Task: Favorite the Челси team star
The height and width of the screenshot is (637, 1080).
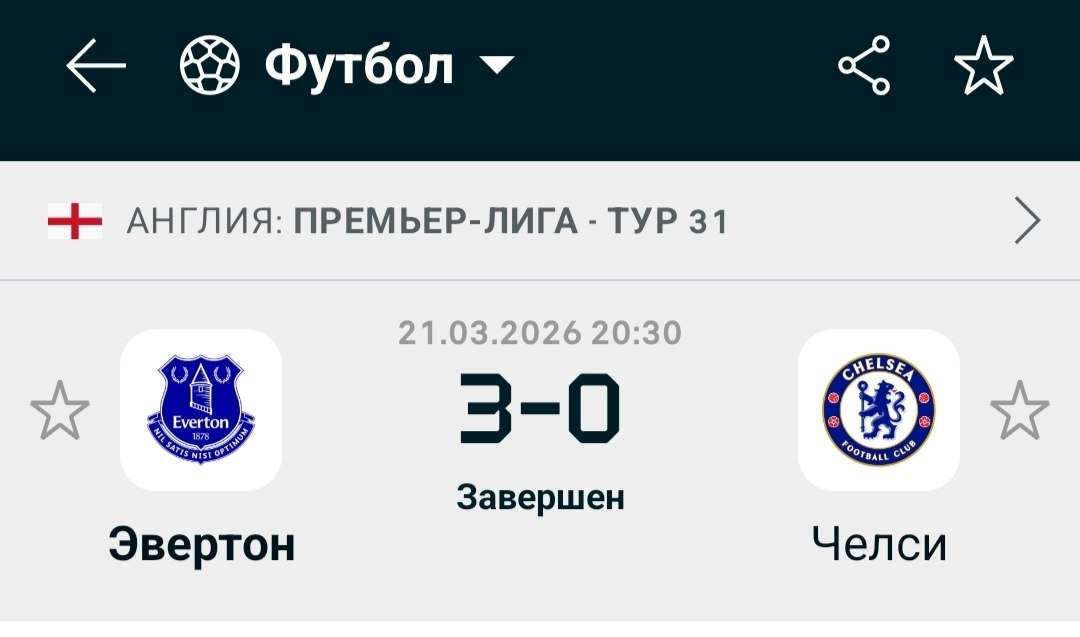Action: 1019,410
